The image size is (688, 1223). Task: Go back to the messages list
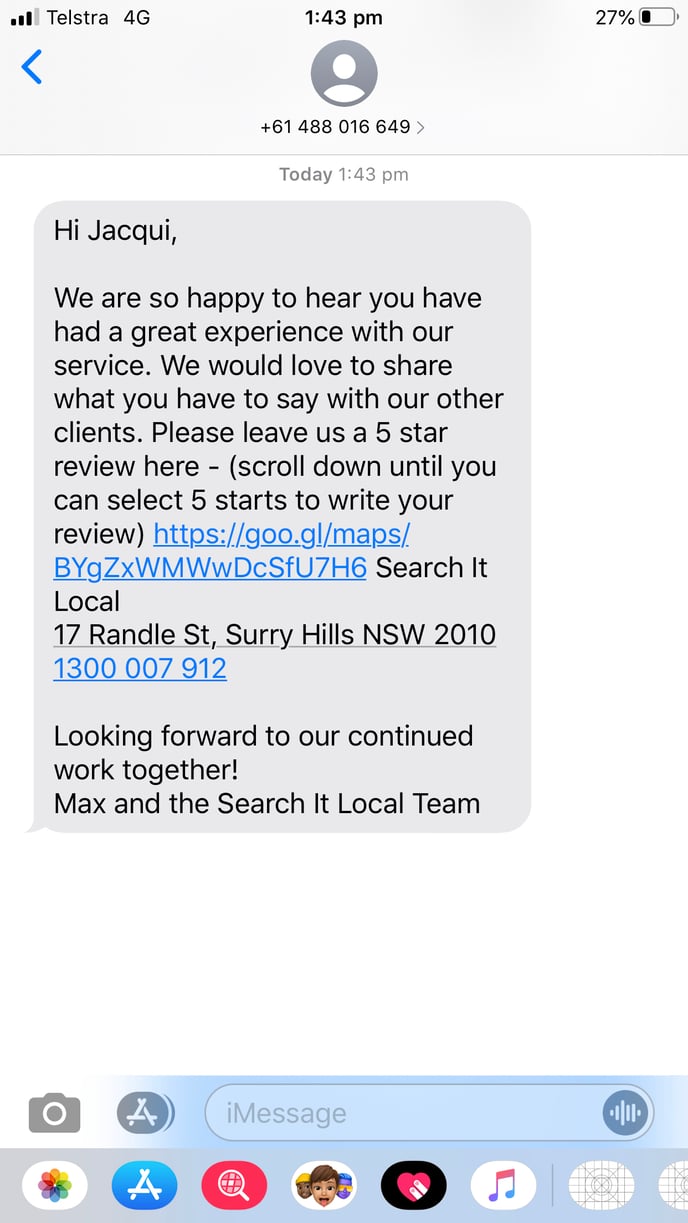pyautogui.click(x=32, y=68)
